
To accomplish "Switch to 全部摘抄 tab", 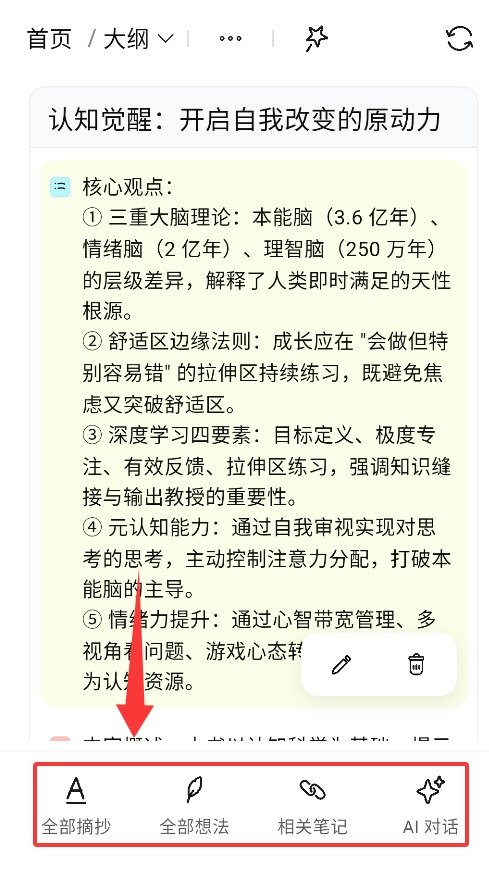I will point(76,805).
